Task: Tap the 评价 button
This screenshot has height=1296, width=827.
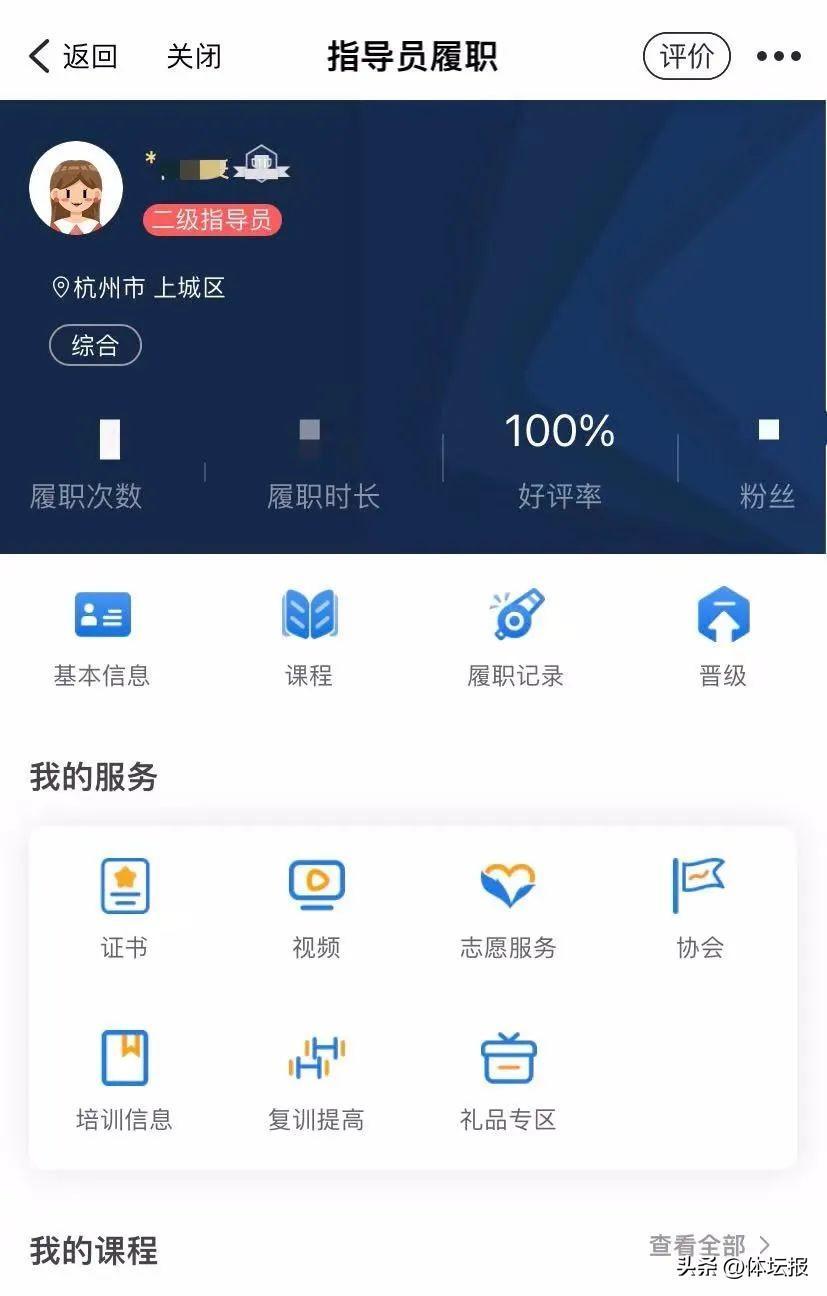Action: [686, 56]
